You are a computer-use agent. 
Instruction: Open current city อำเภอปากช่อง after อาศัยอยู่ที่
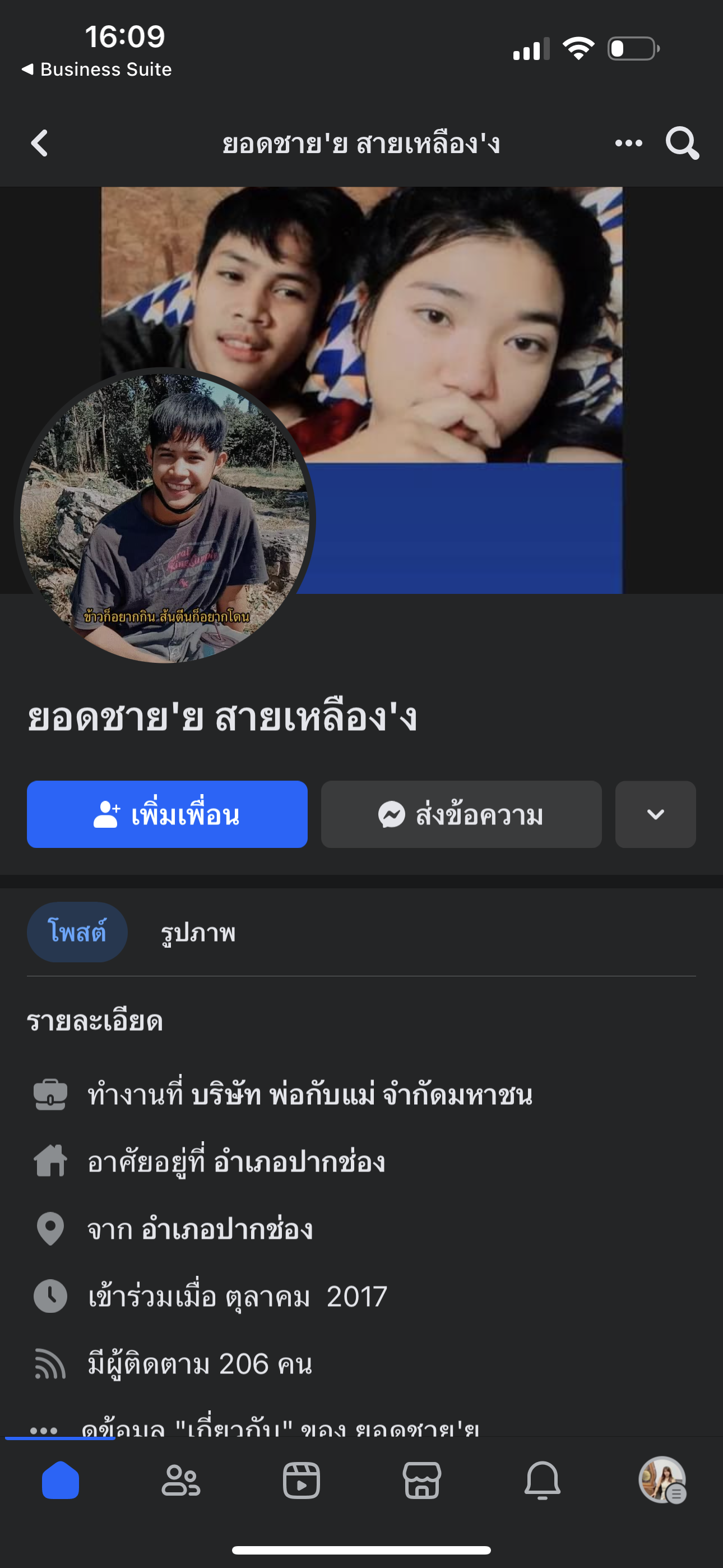pos(299,1162)
